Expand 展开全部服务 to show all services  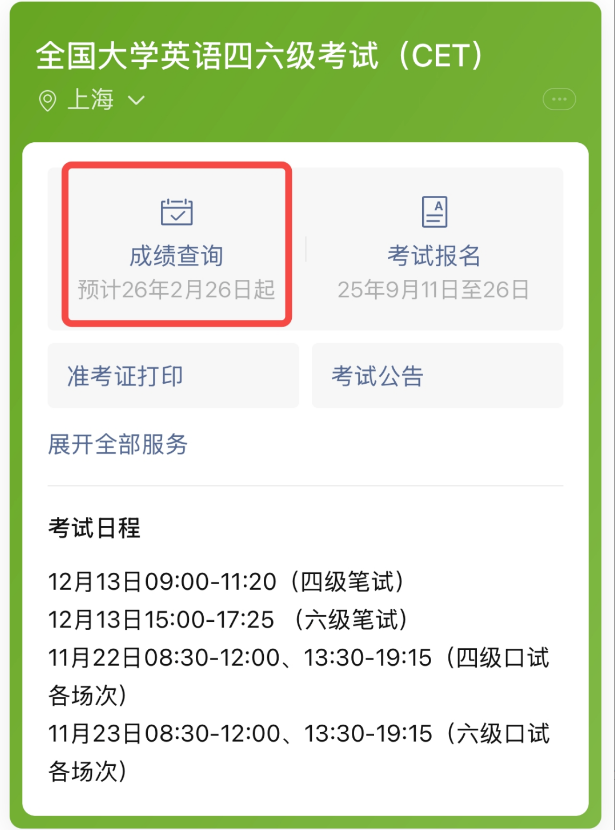point(118,445)
